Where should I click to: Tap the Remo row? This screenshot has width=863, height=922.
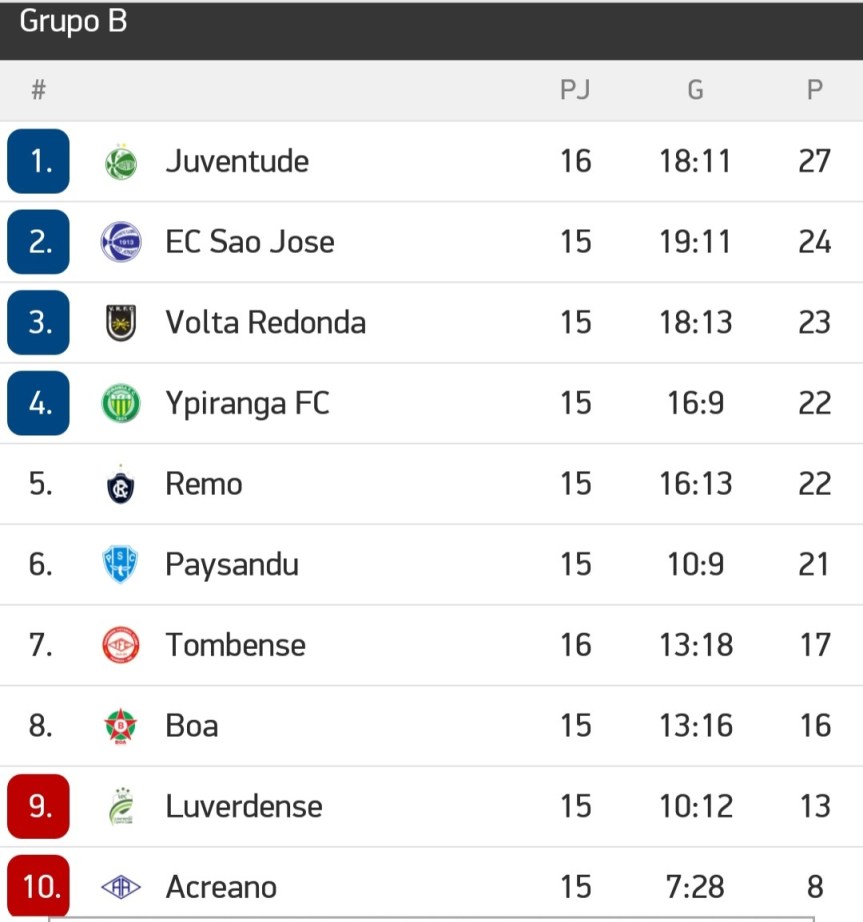(204, 484)
